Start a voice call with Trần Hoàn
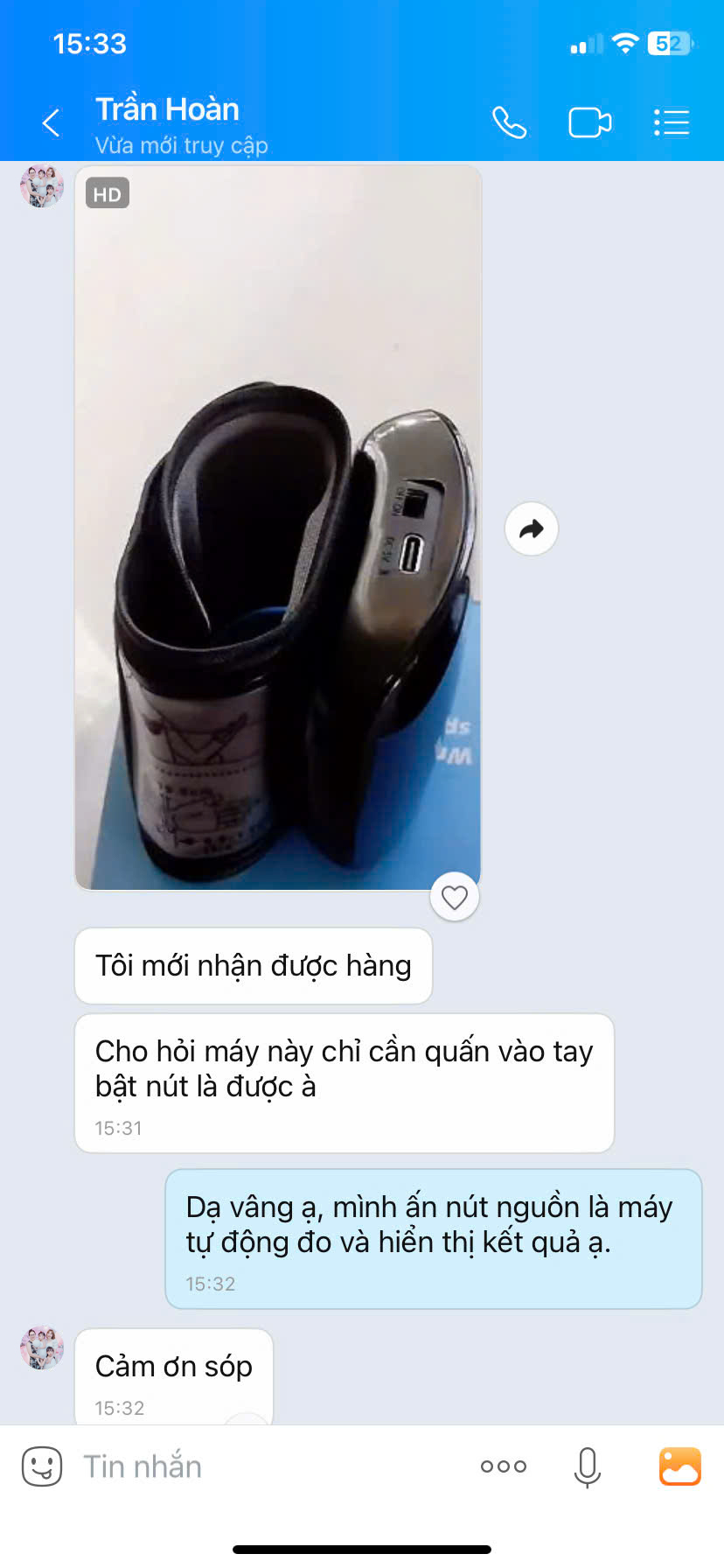Viewport: 724px width, 1568px height. pyautogui.click(x=509, y=122)
